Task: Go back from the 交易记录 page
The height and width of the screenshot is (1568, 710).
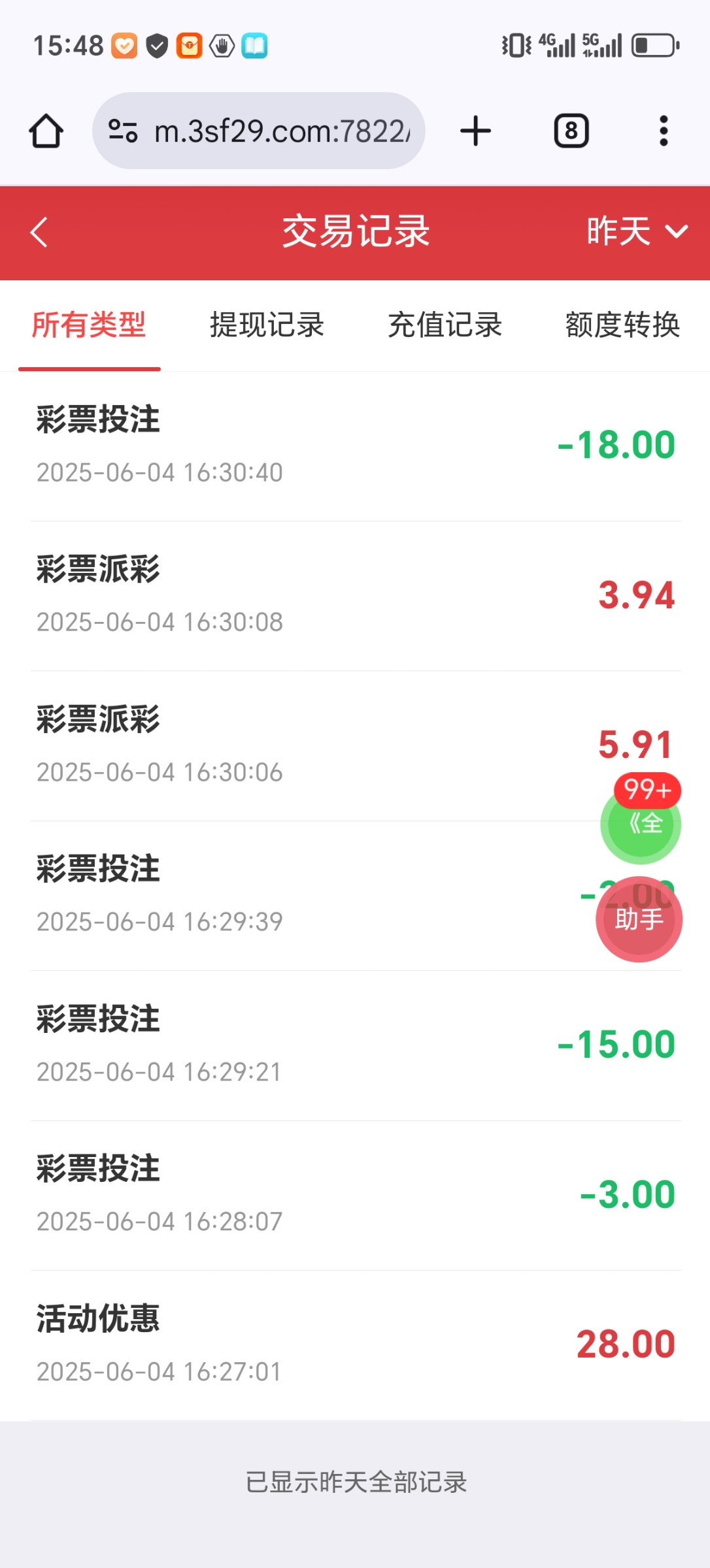Action: 39,233
